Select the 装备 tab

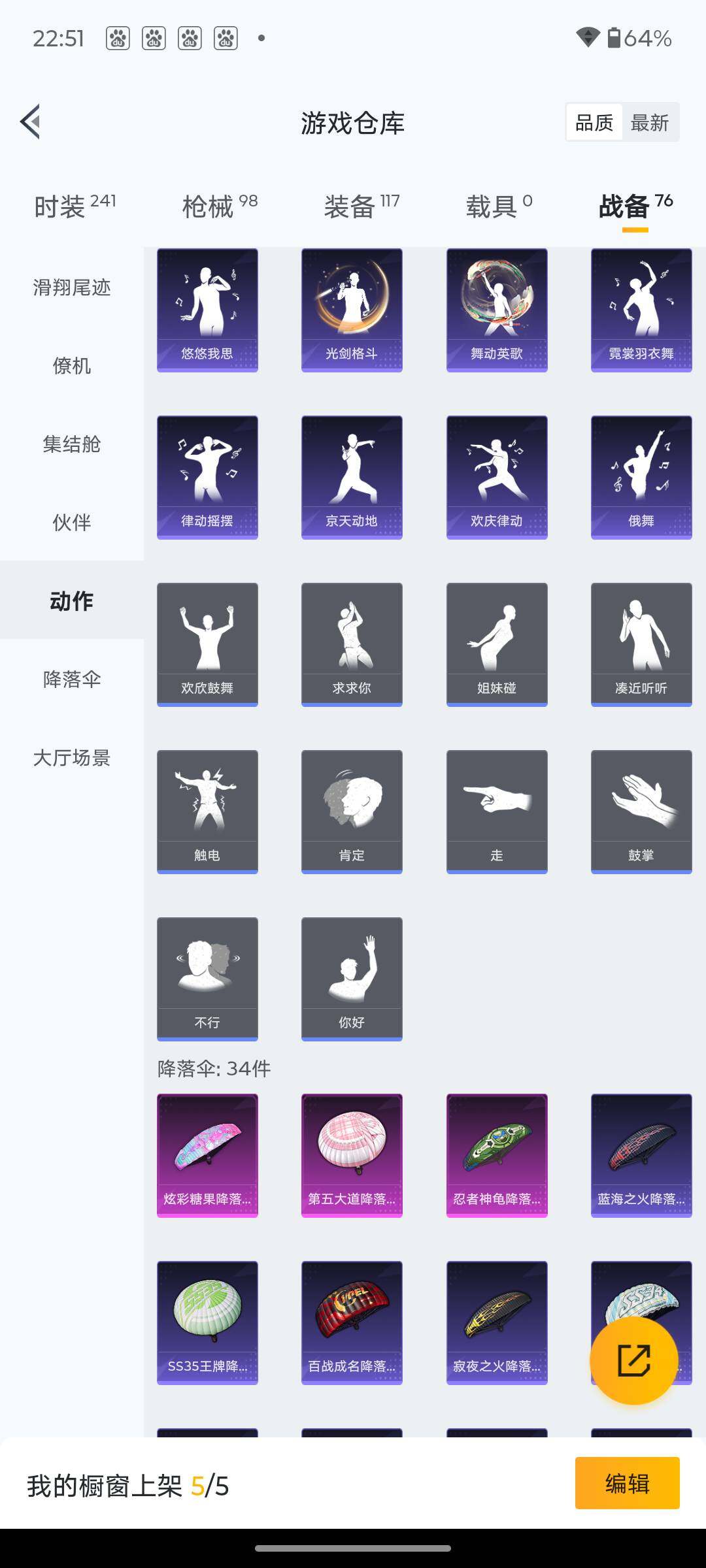pyautogui.click(x=361, y=206)
